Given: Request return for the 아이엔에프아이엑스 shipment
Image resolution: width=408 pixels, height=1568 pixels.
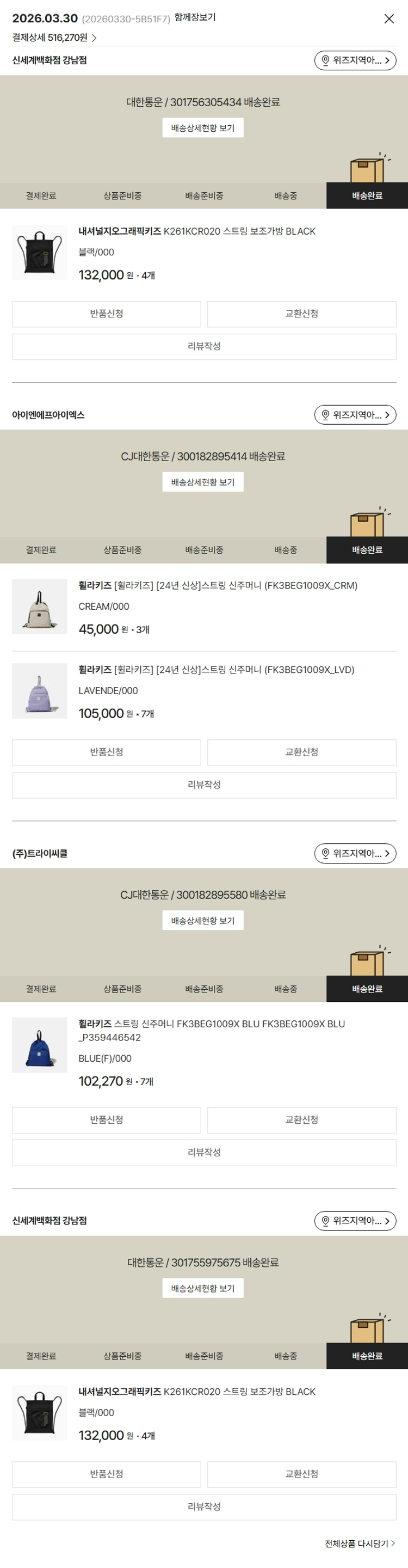Looking at the screenshot, I should (107, 752).
